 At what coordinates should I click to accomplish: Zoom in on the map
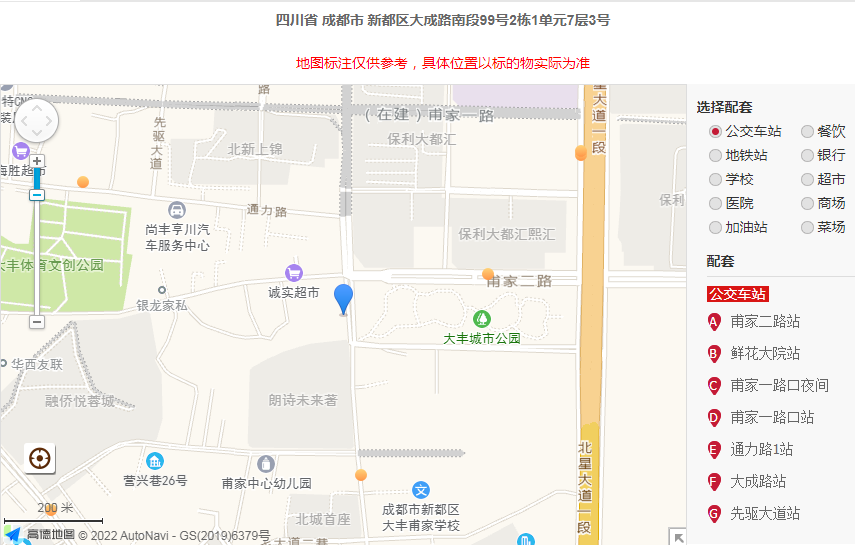[x=37, y=161]
